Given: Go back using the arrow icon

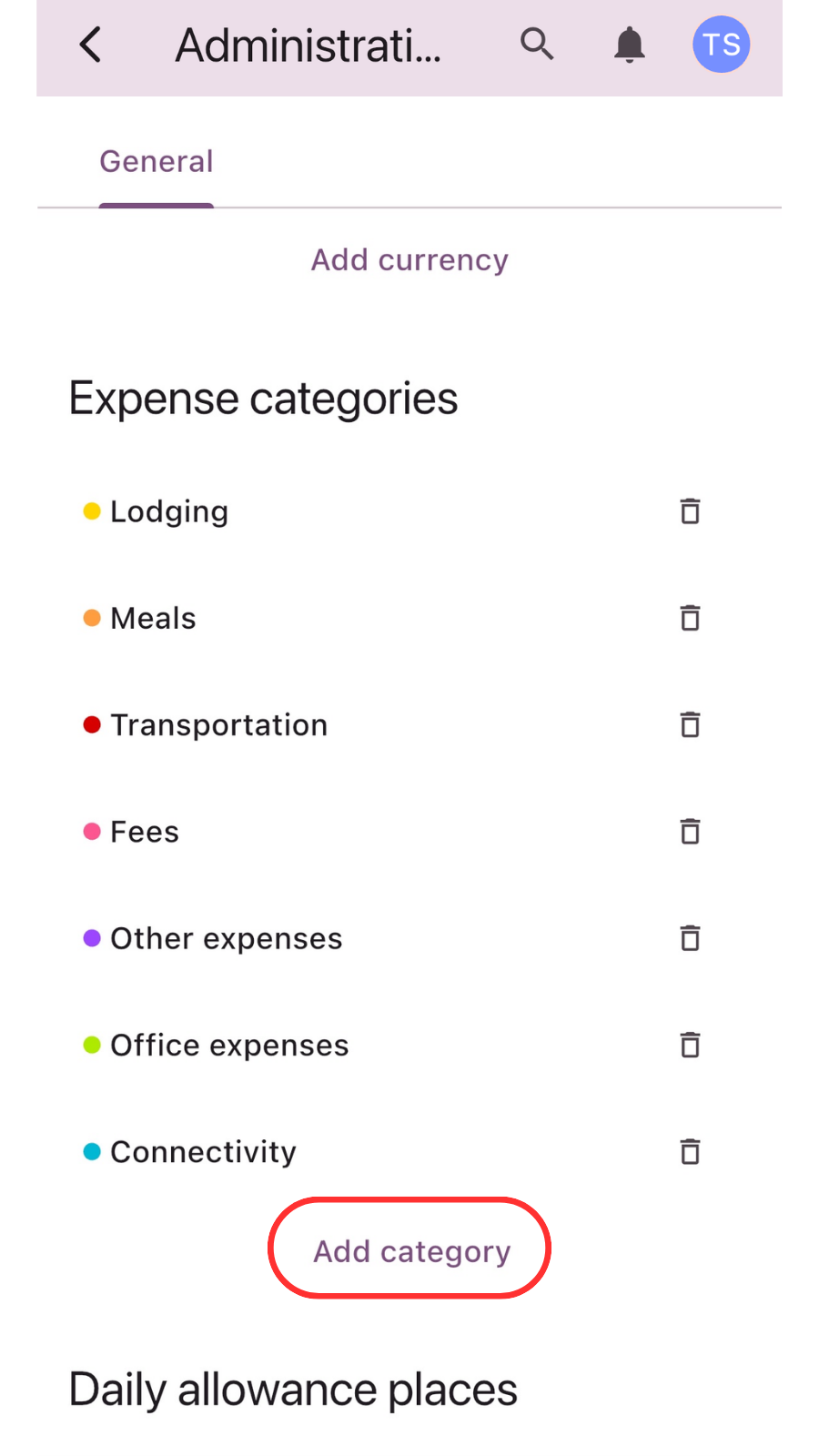Looking at the screenshot, I should point(90,45).
